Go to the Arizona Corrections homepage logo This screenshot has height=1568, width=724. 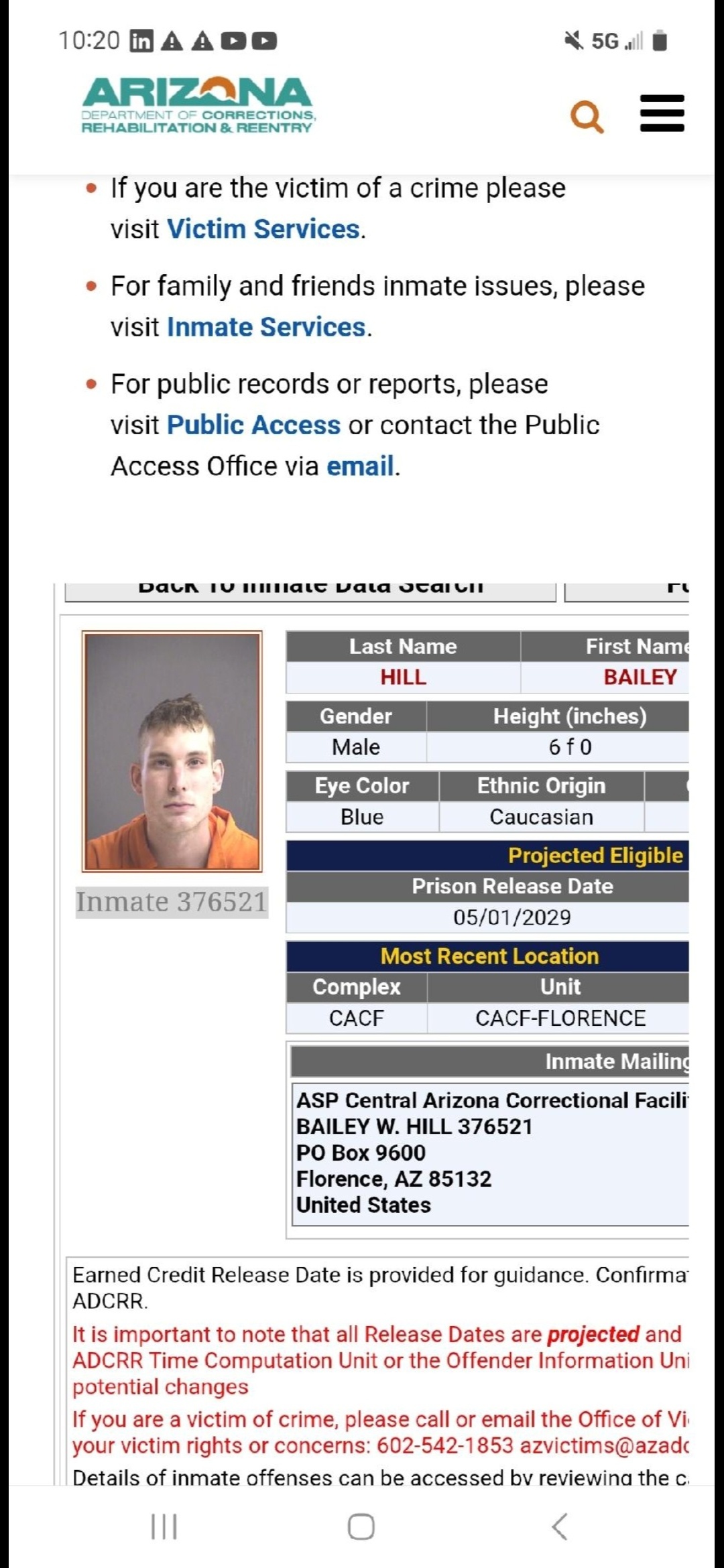tap(198, 106)
